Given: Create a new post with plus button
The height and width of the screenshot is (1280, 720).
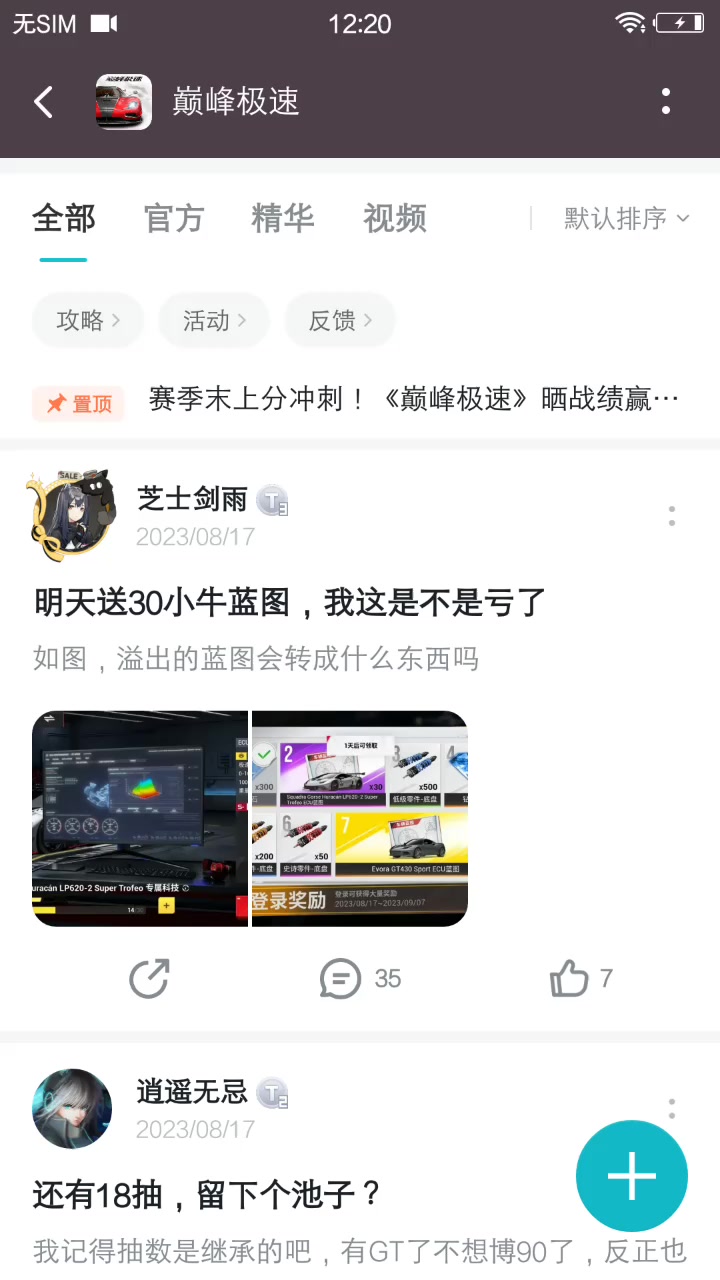Looking at the screenshot, I should (x=632, y=1176).
